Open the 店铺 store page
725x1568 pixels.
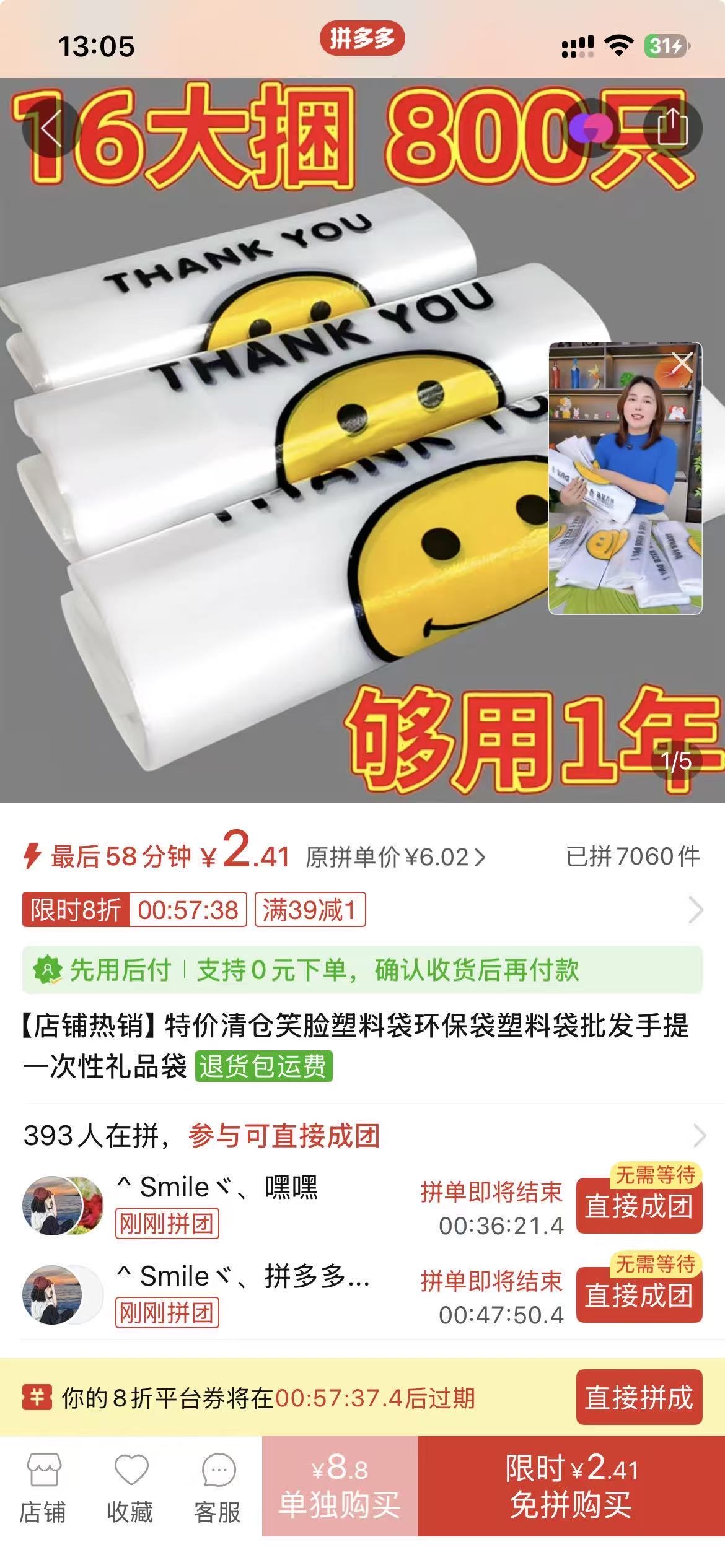click(43, 1486)
